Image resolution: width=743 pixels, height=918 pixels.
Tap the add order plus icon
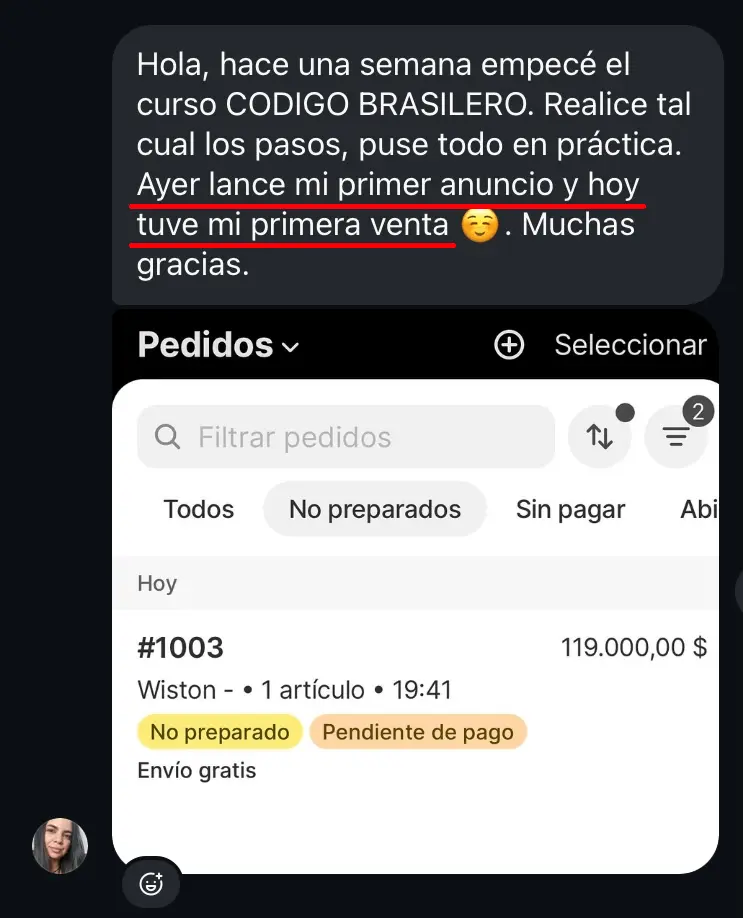(509, 345)
